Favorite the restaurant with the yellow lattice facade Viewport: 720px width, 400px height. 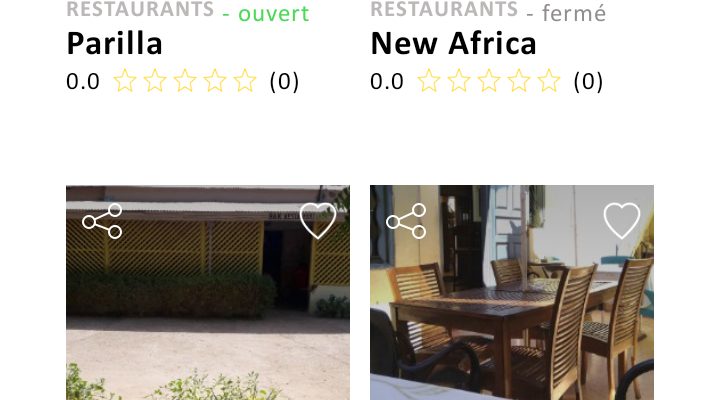pyautogui.click(x=318, y=221)
